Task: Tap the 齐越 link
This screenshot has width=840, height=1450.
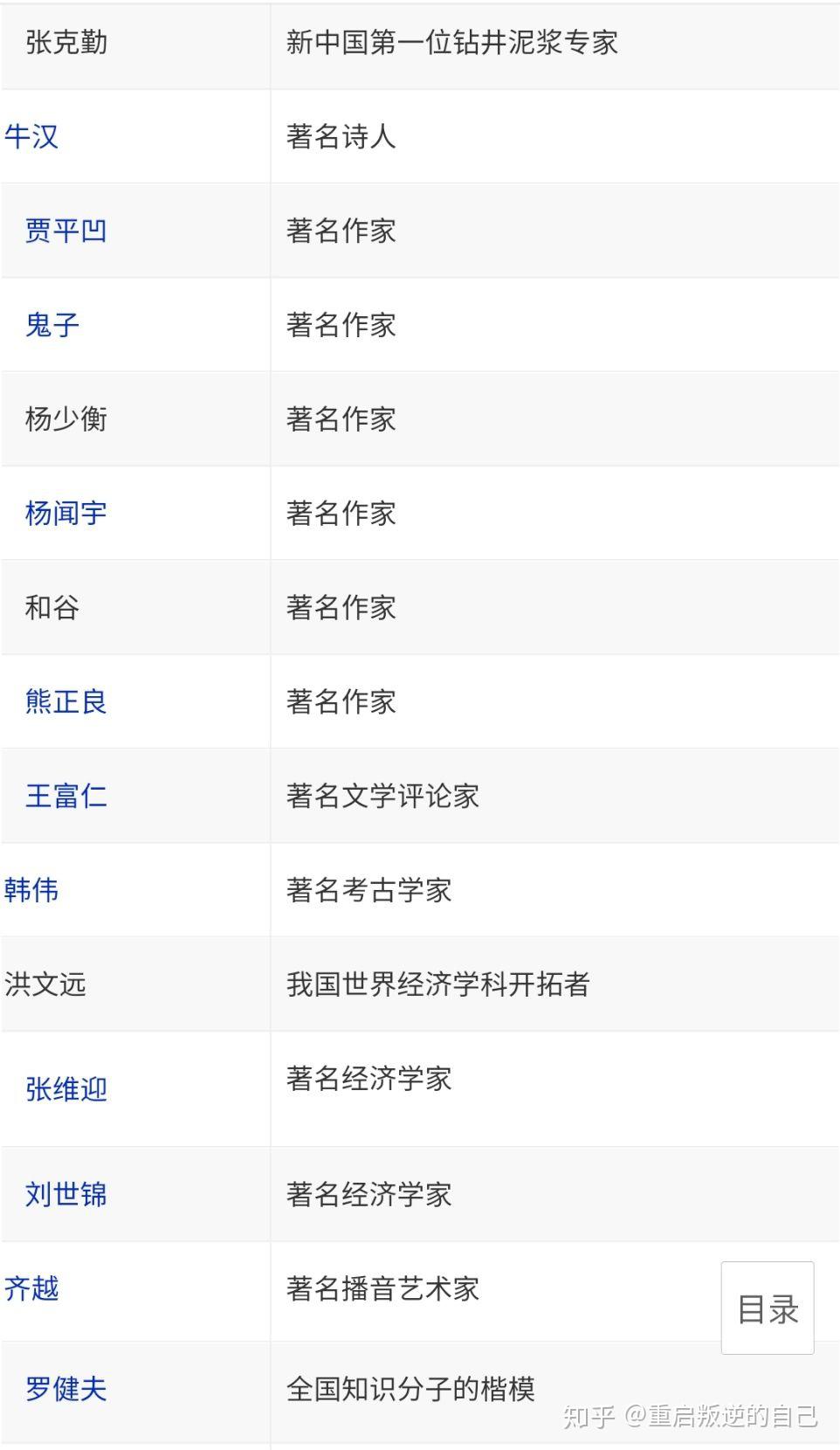Action: [31, 1288]
